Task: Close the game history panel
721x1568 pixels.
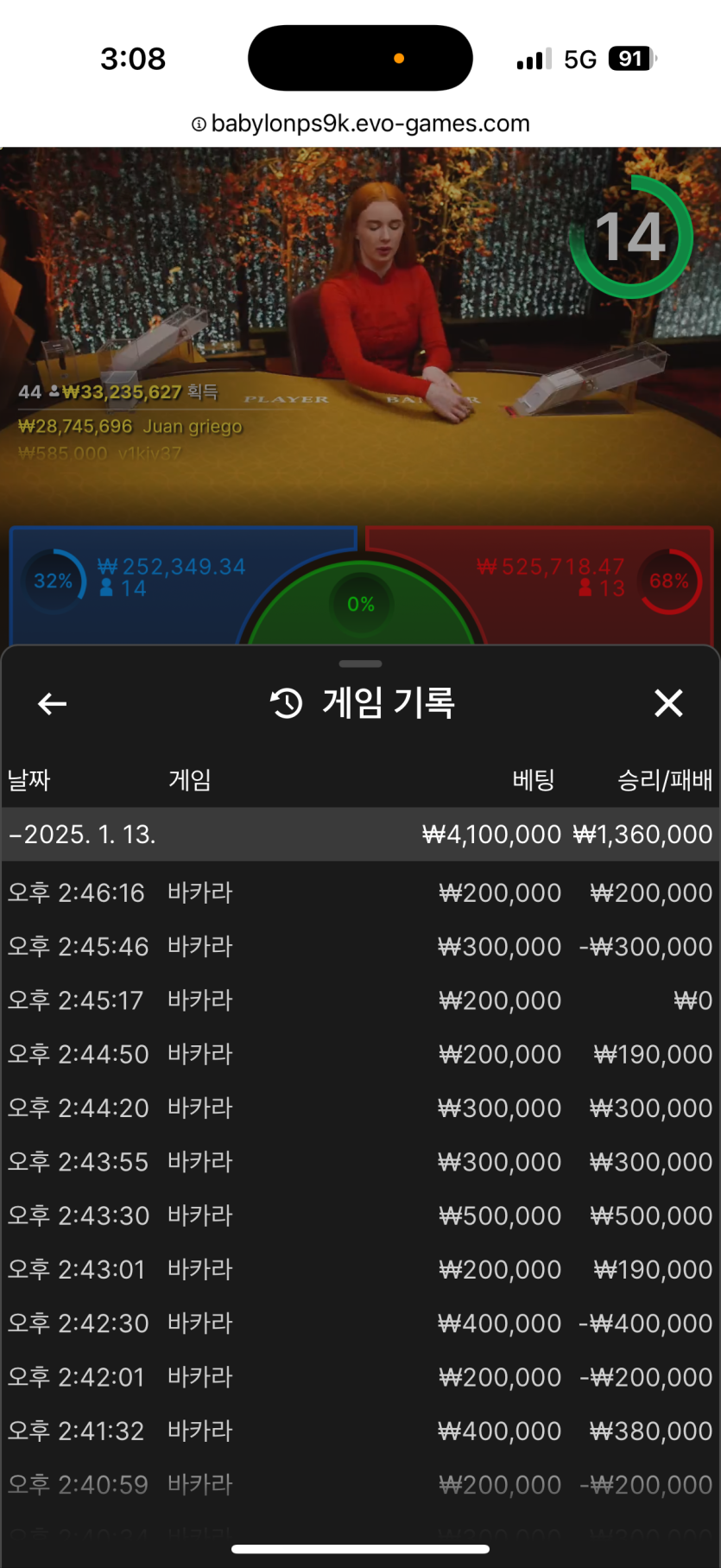Action: [x=669, y=703]
